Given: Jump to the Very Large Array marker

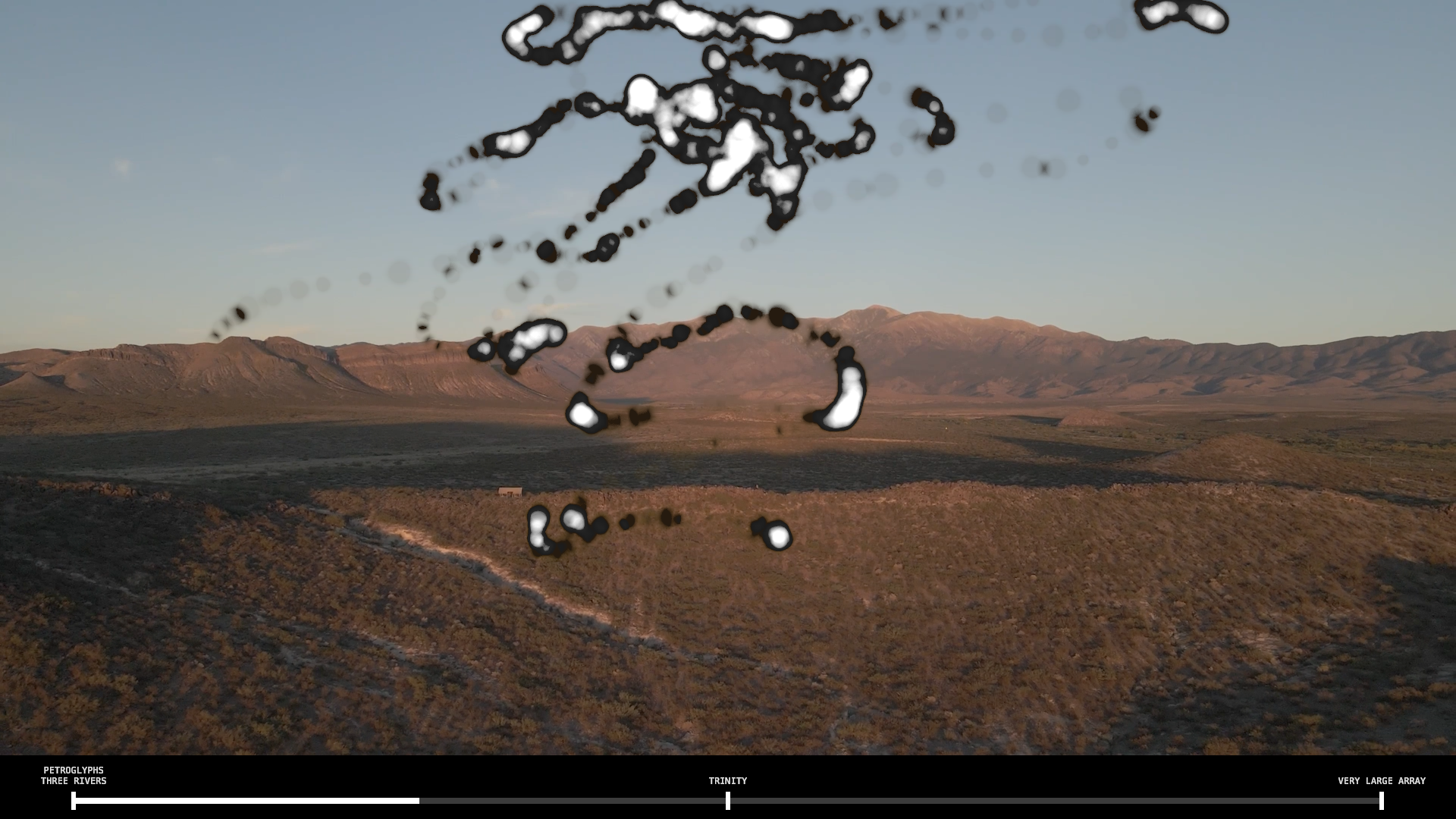Looking at the screenshot, I should (1381, 800).
